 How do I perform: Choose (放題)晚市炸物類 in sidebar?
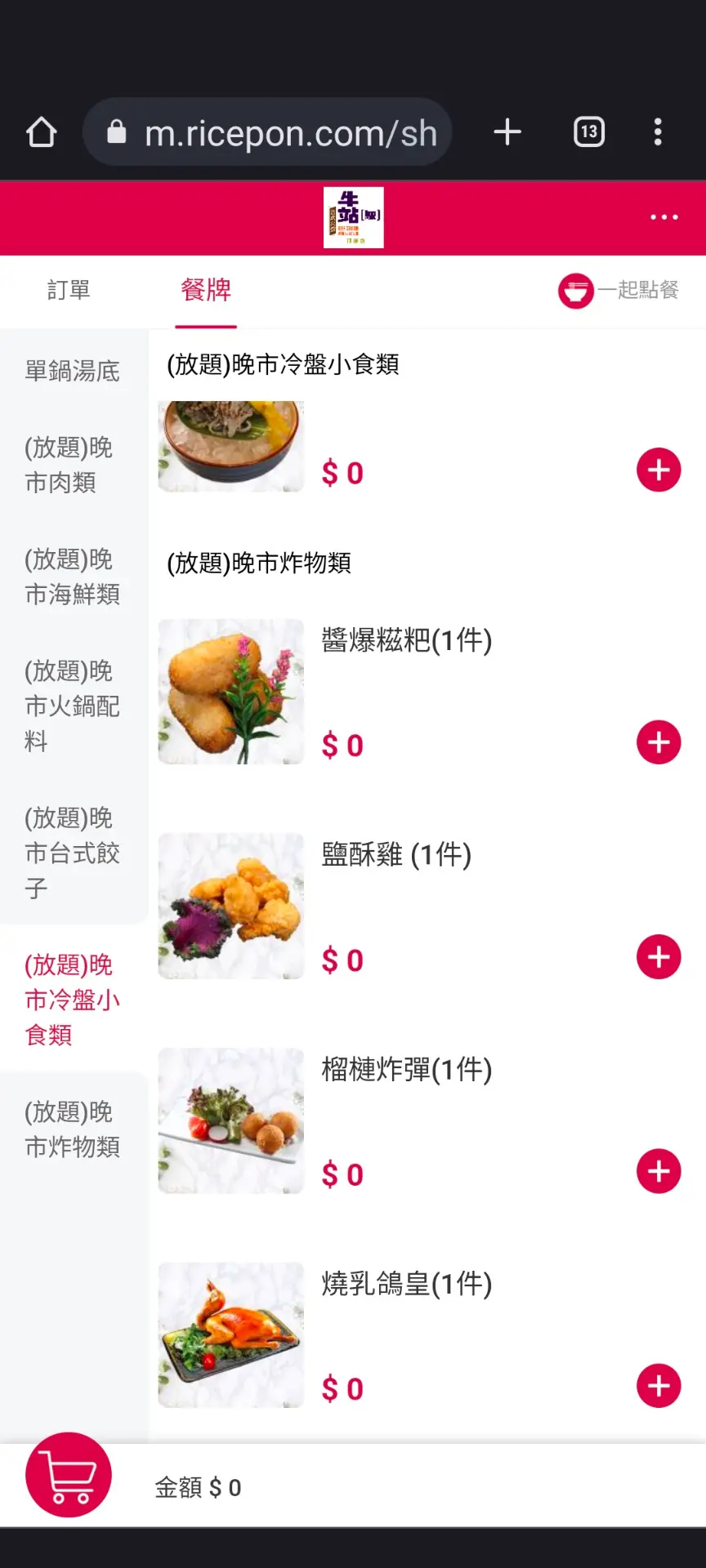(x=72, y=1129)
